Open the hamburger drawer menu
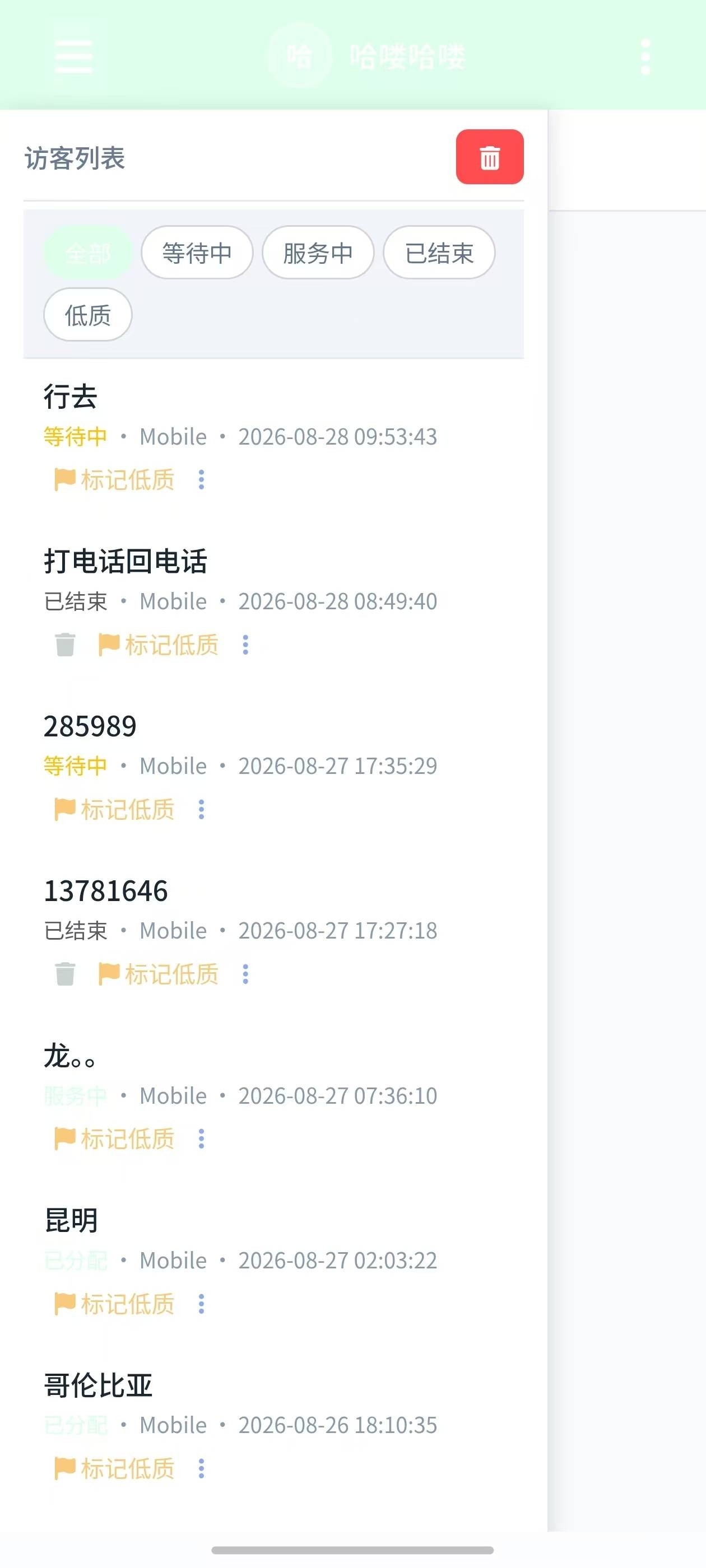Screen dimensions: 706x1568 (x=74, y=57)
